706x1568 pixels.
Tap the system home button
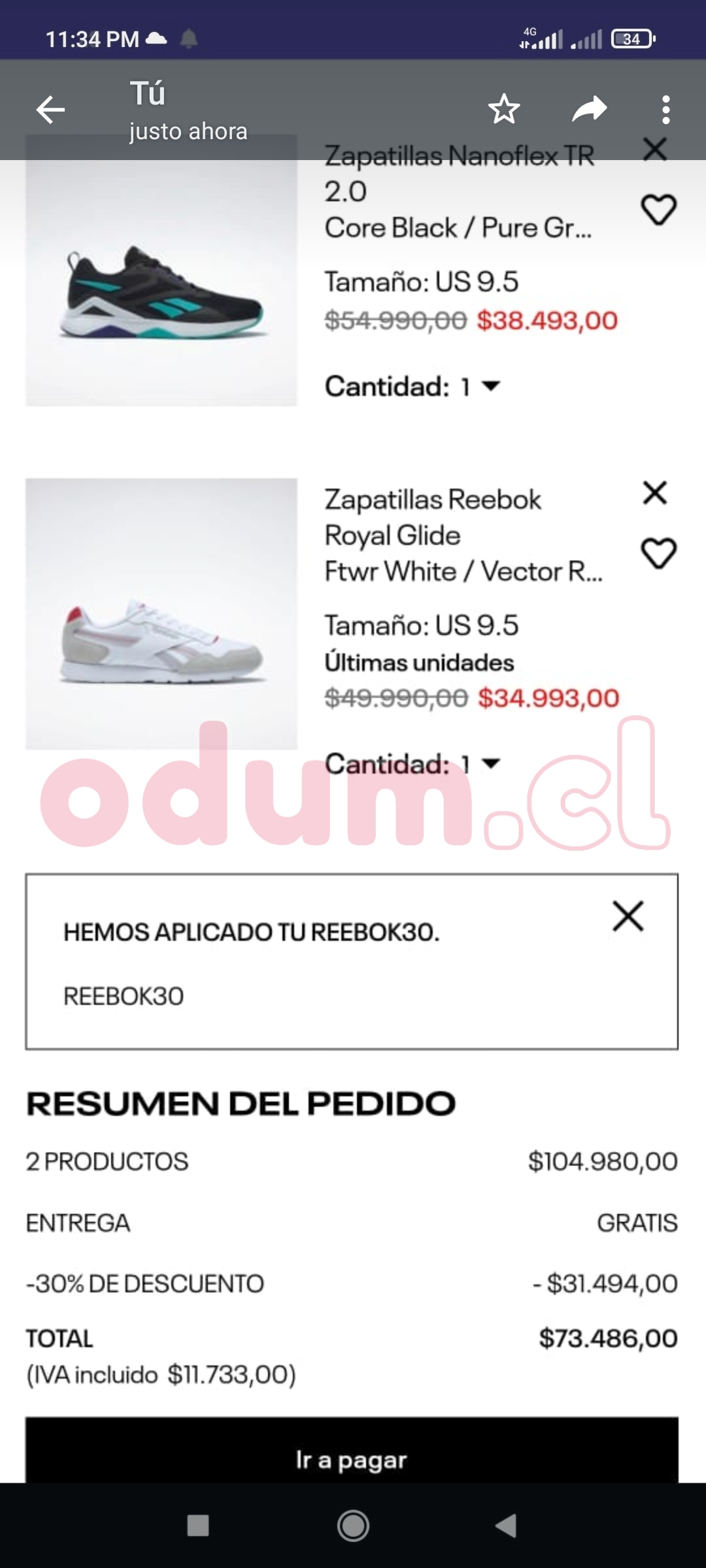(353, 1526)
